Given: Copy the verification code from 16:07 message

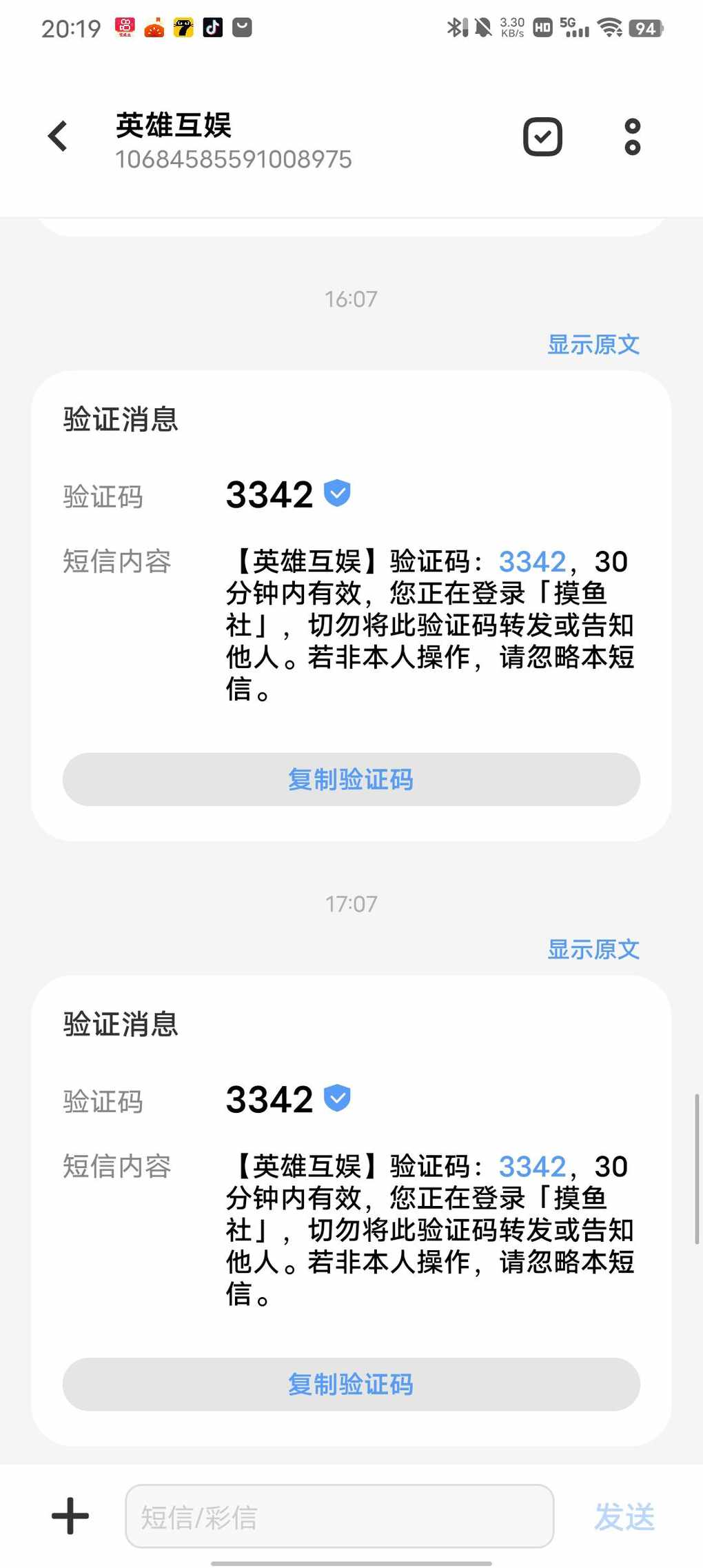Looking at the screenshot, I should (x=351, y=779).
